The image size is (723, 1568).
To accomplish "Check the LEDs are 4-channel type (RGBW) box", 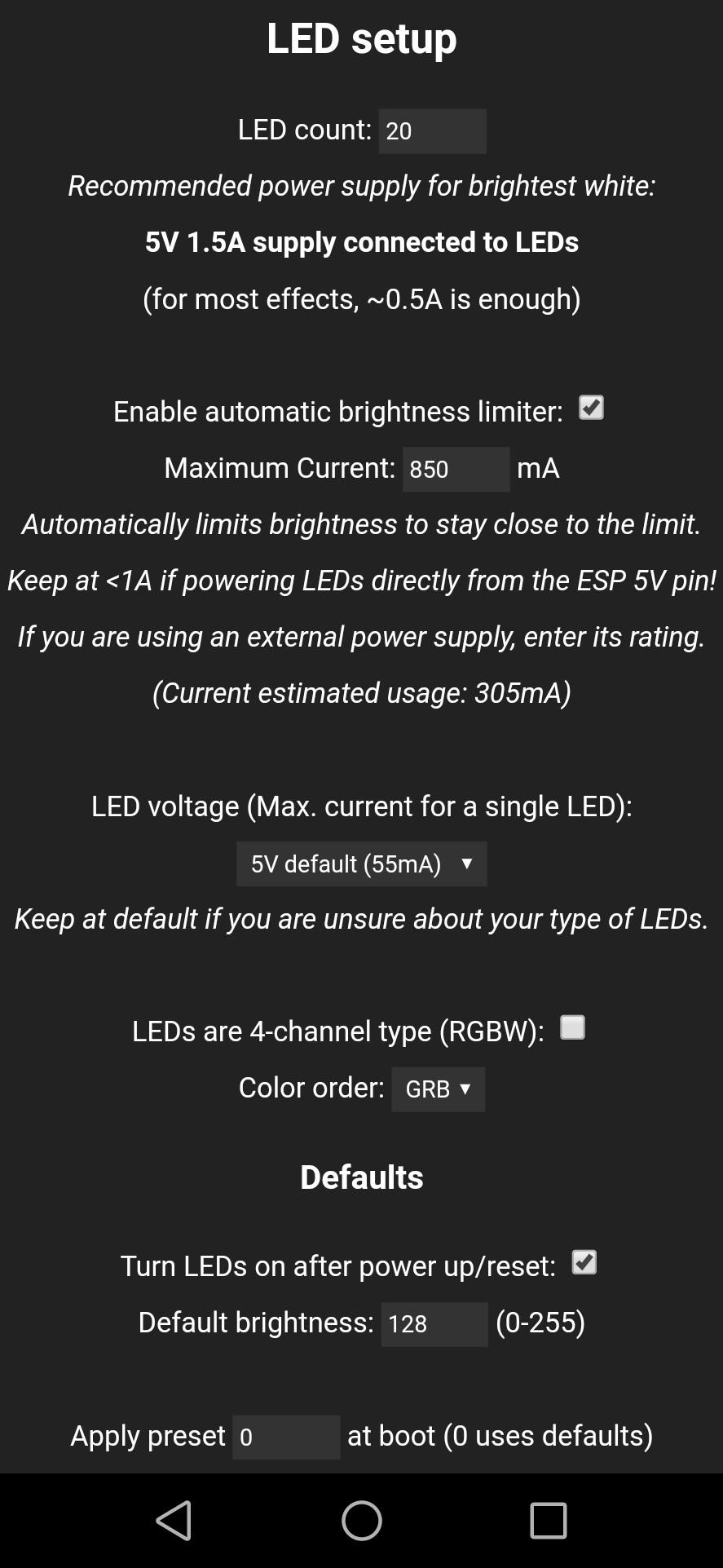I will (x=572, y=1028).
